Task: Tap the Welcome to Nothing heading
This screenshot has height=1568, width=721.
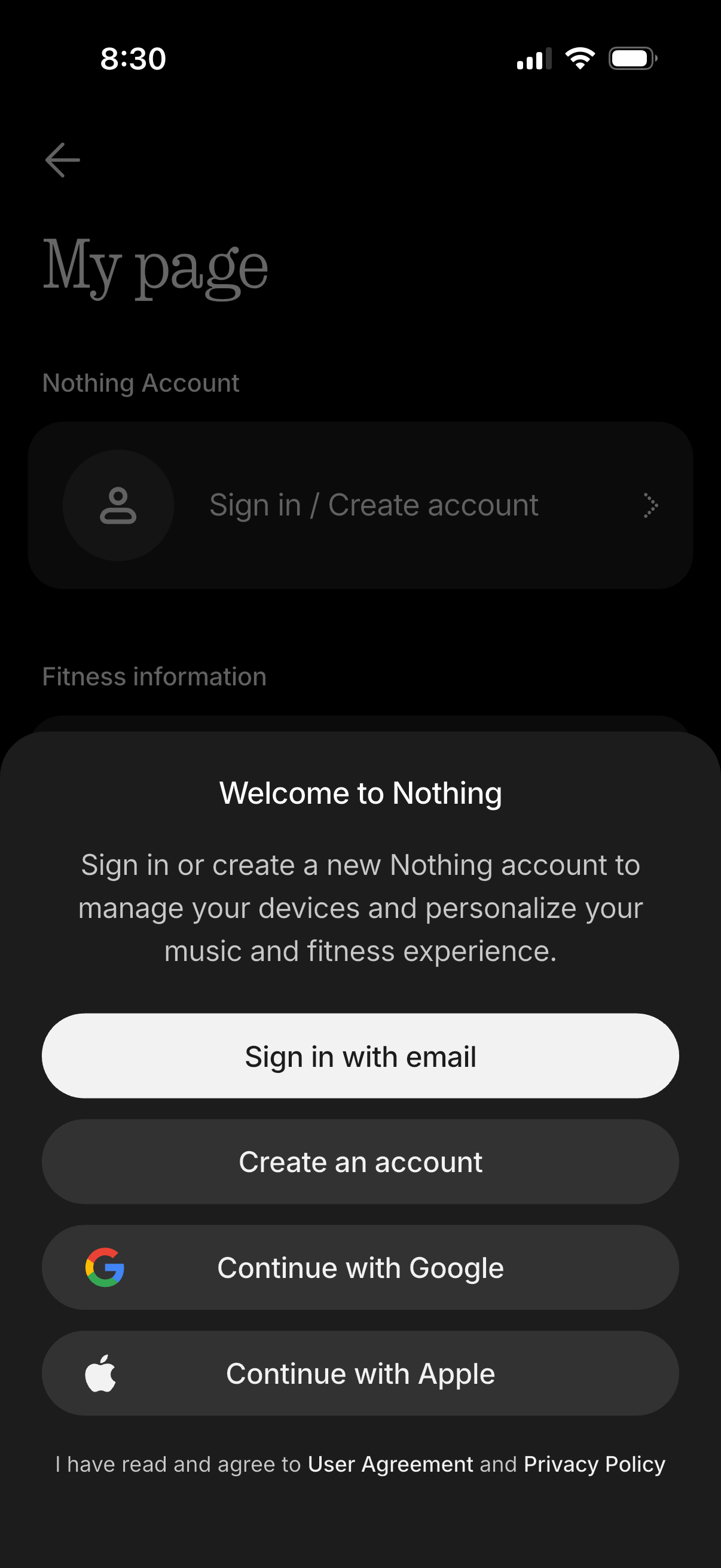Action: (x=360, y=792)
